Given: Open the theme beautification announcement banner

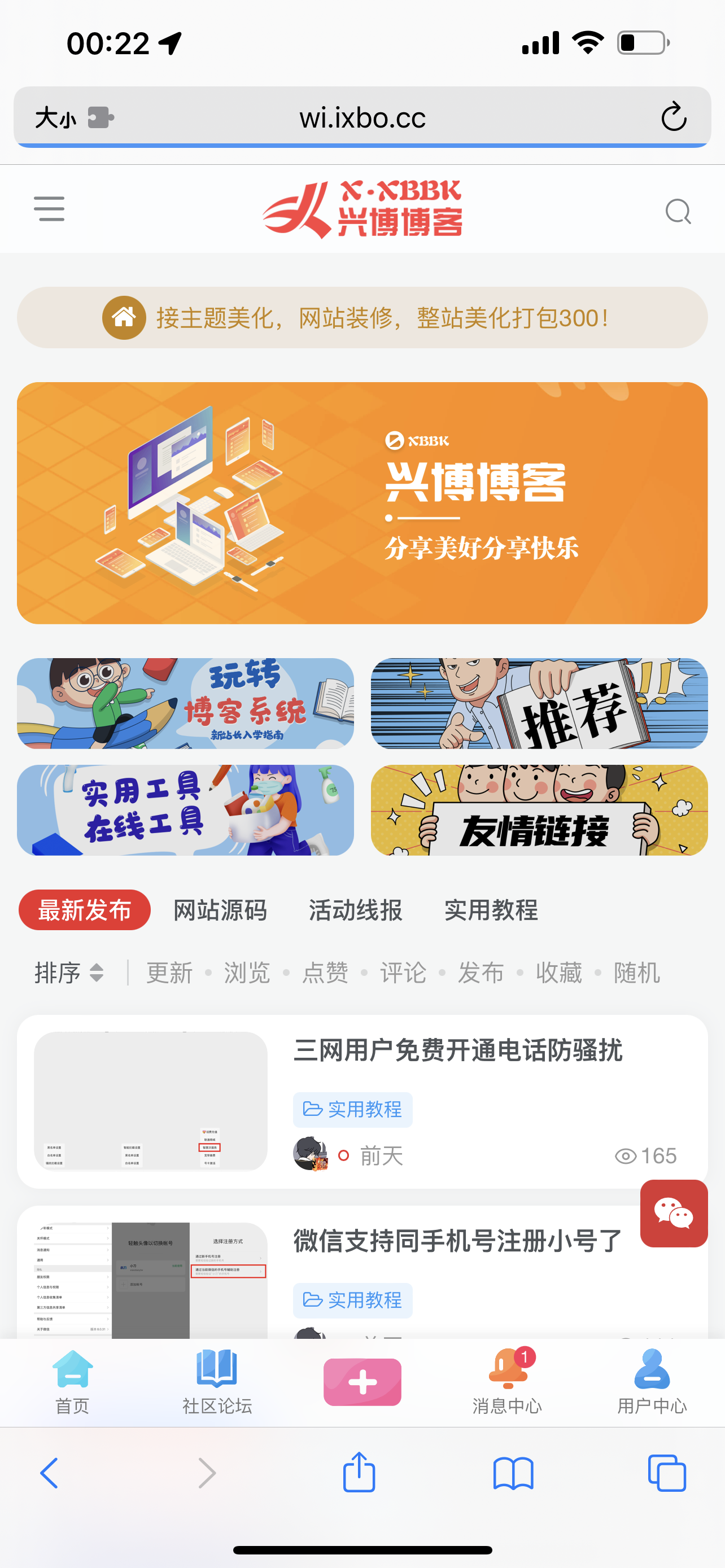Looking at the screenshot, I should pyautogui.click(x=362, y=318).
